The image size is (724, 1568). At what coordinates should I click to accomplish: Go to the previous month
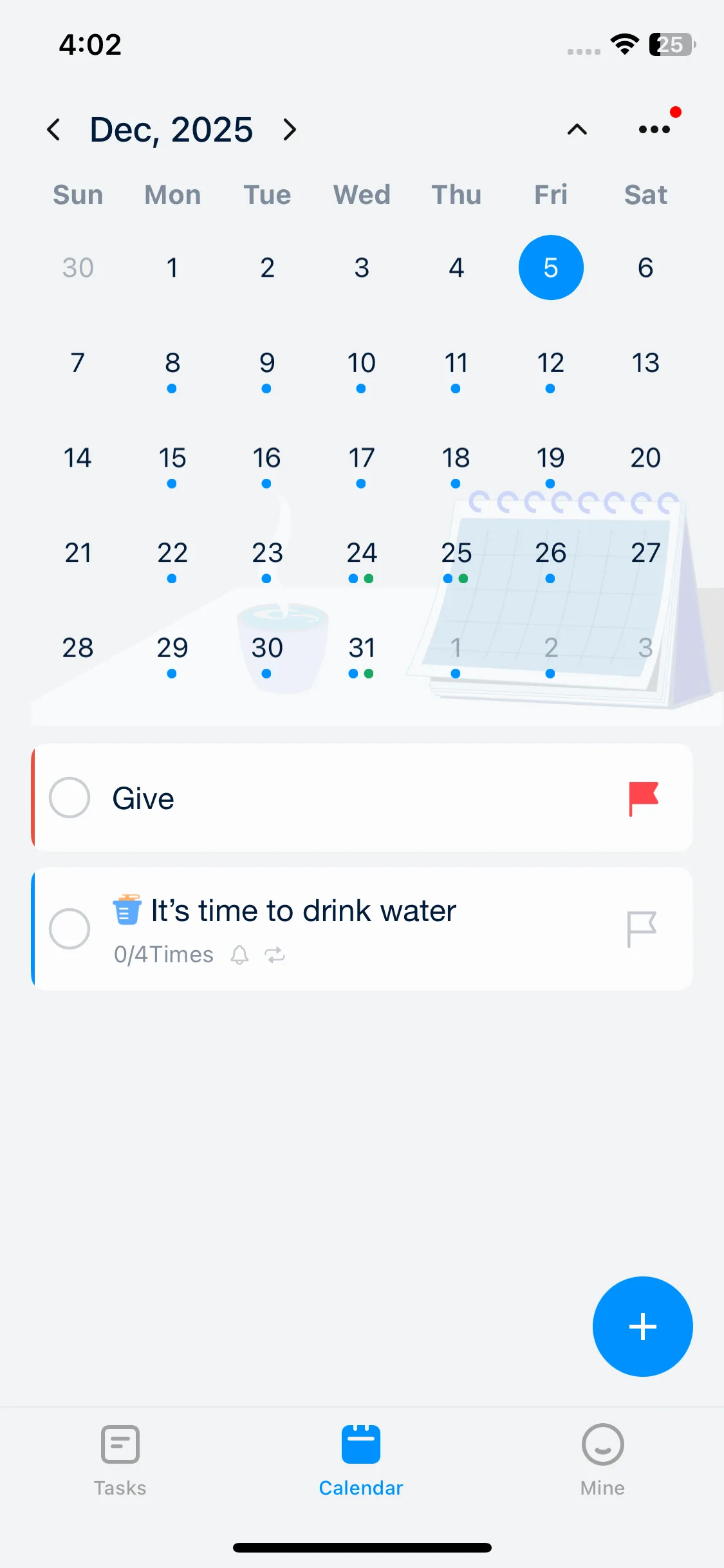coord(54,130)
